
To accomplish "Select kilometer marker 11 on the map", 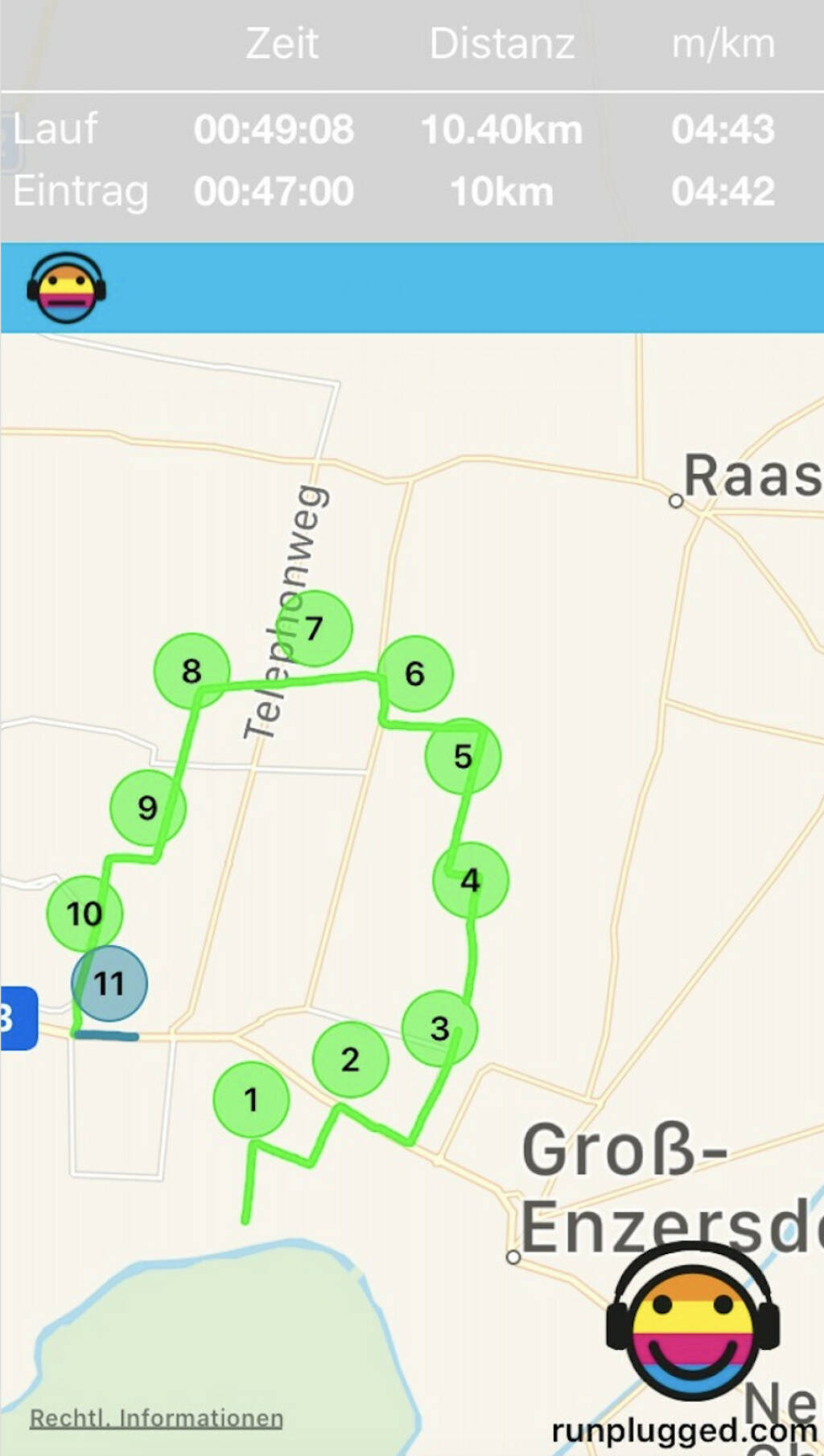I will pos(109,983).
